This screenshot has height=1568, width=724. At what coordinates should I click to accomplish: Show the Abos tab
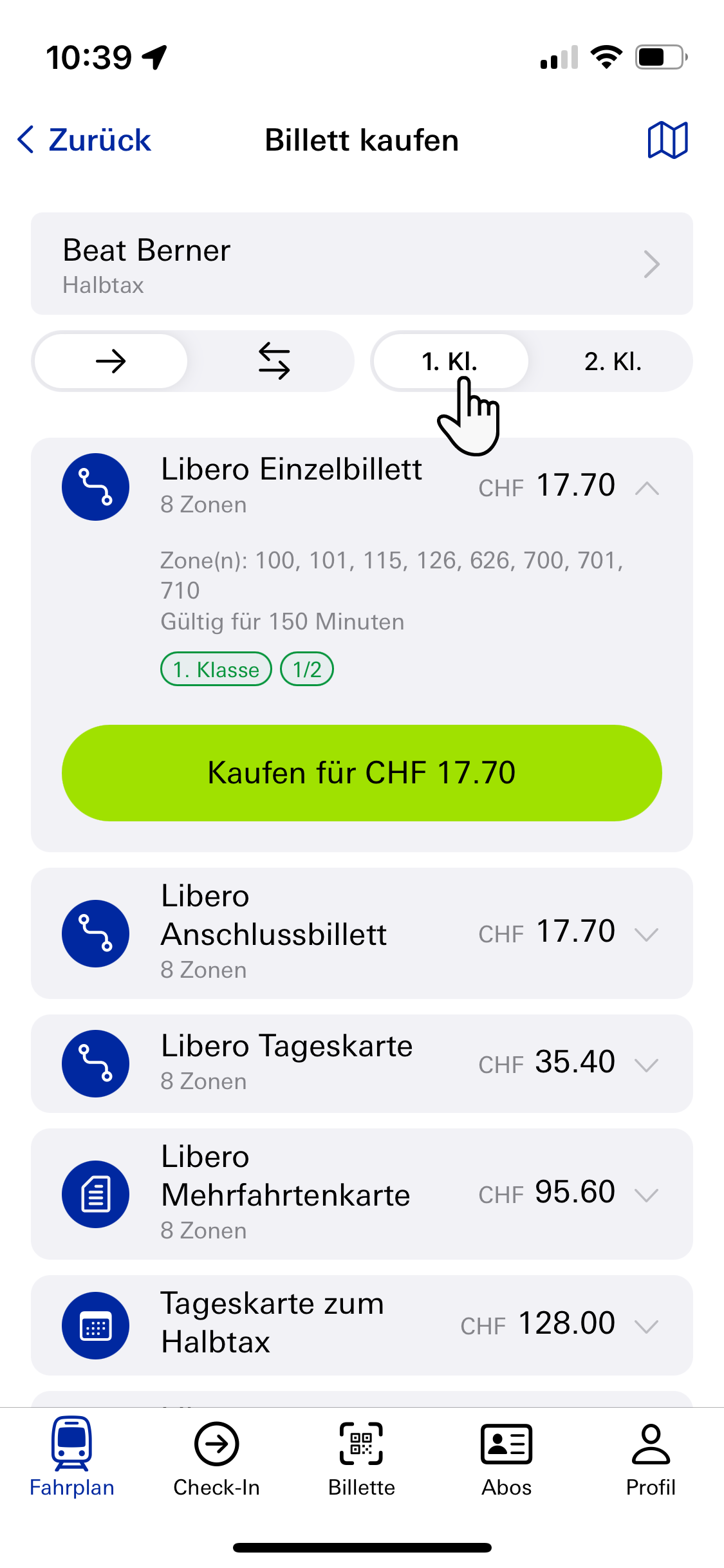[506, 1457]
